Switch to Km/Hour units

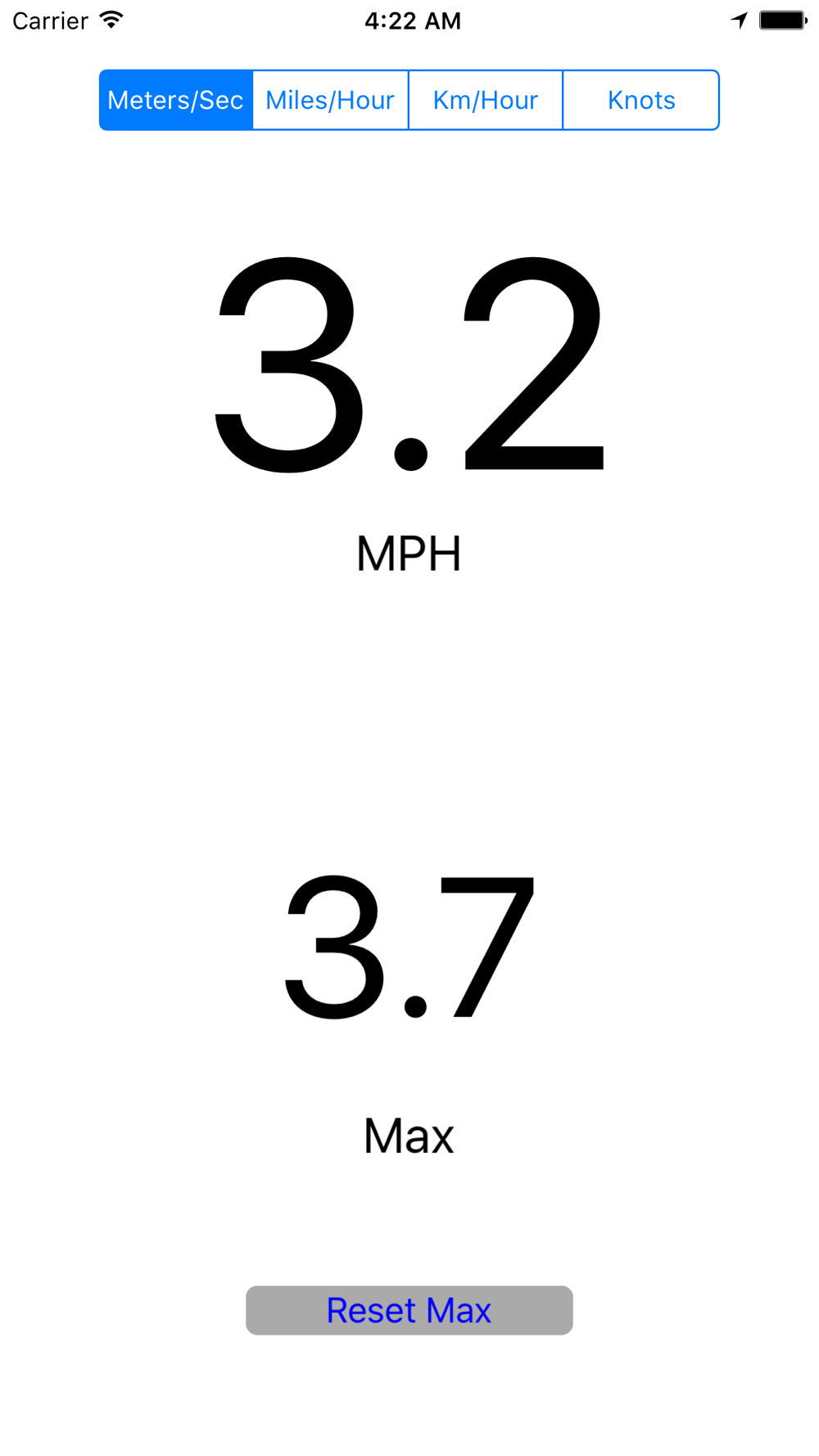[486, 100]
